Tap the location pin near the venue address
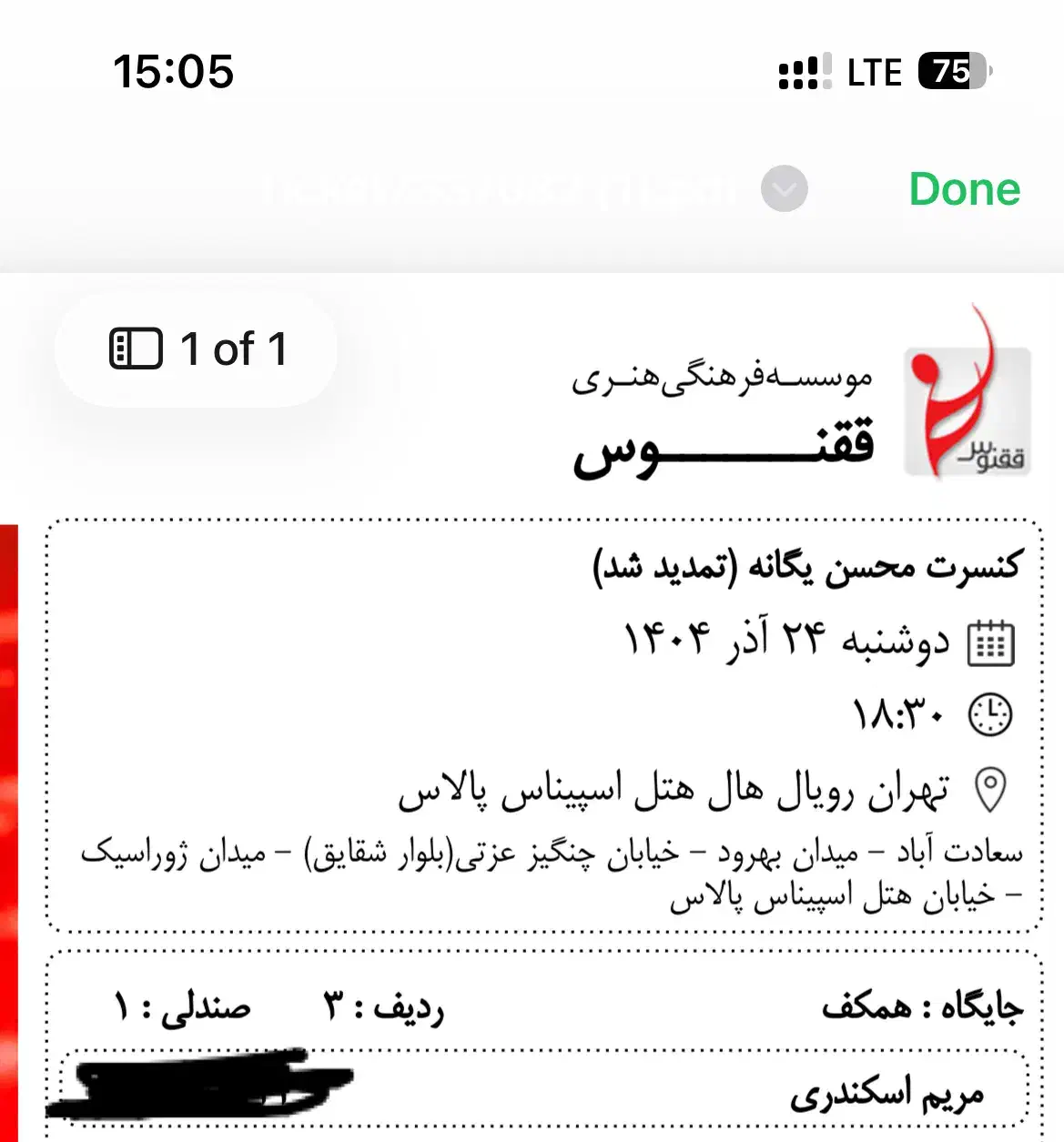1064x1142 pixels. point(988,790)
